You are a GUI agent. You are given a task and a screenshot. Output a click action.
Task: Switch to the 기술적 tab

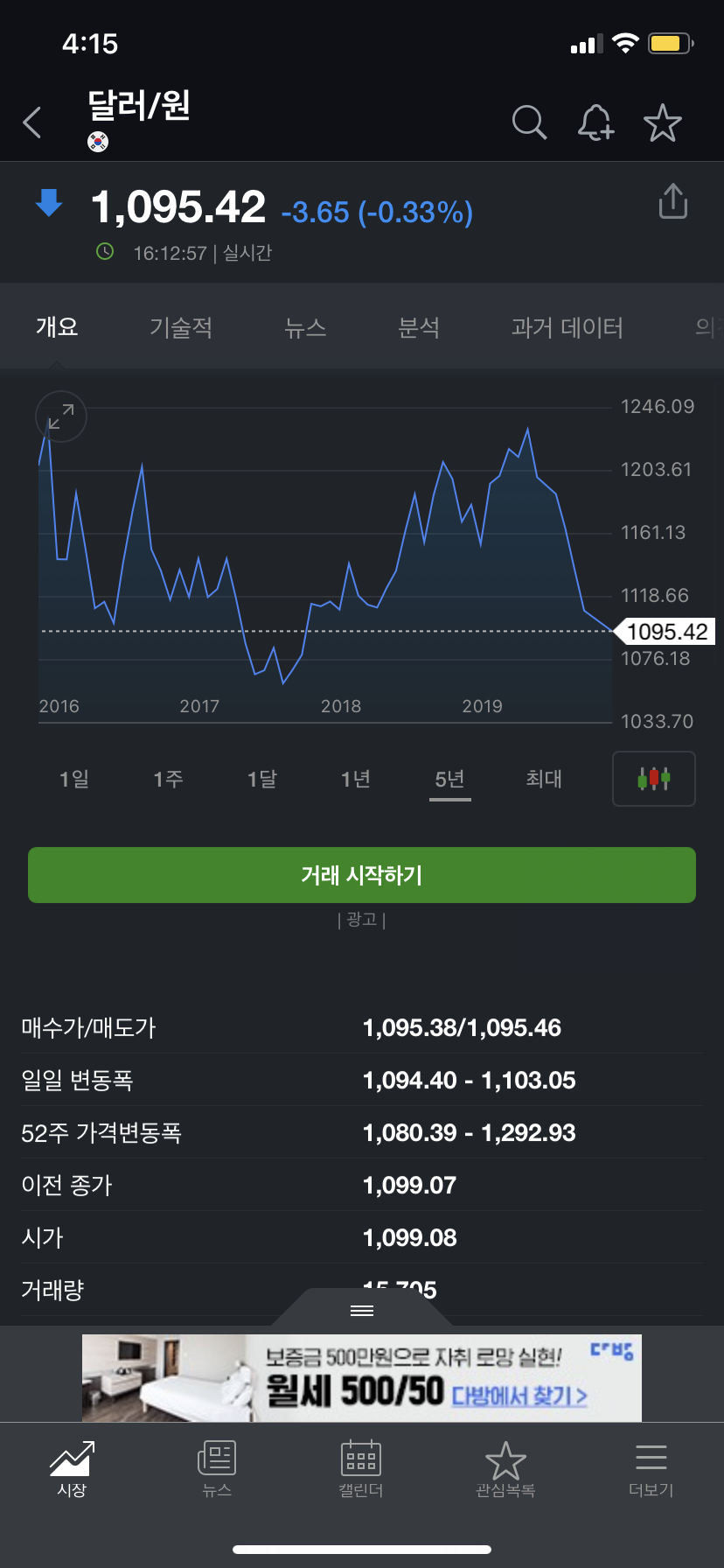point(181,327)
